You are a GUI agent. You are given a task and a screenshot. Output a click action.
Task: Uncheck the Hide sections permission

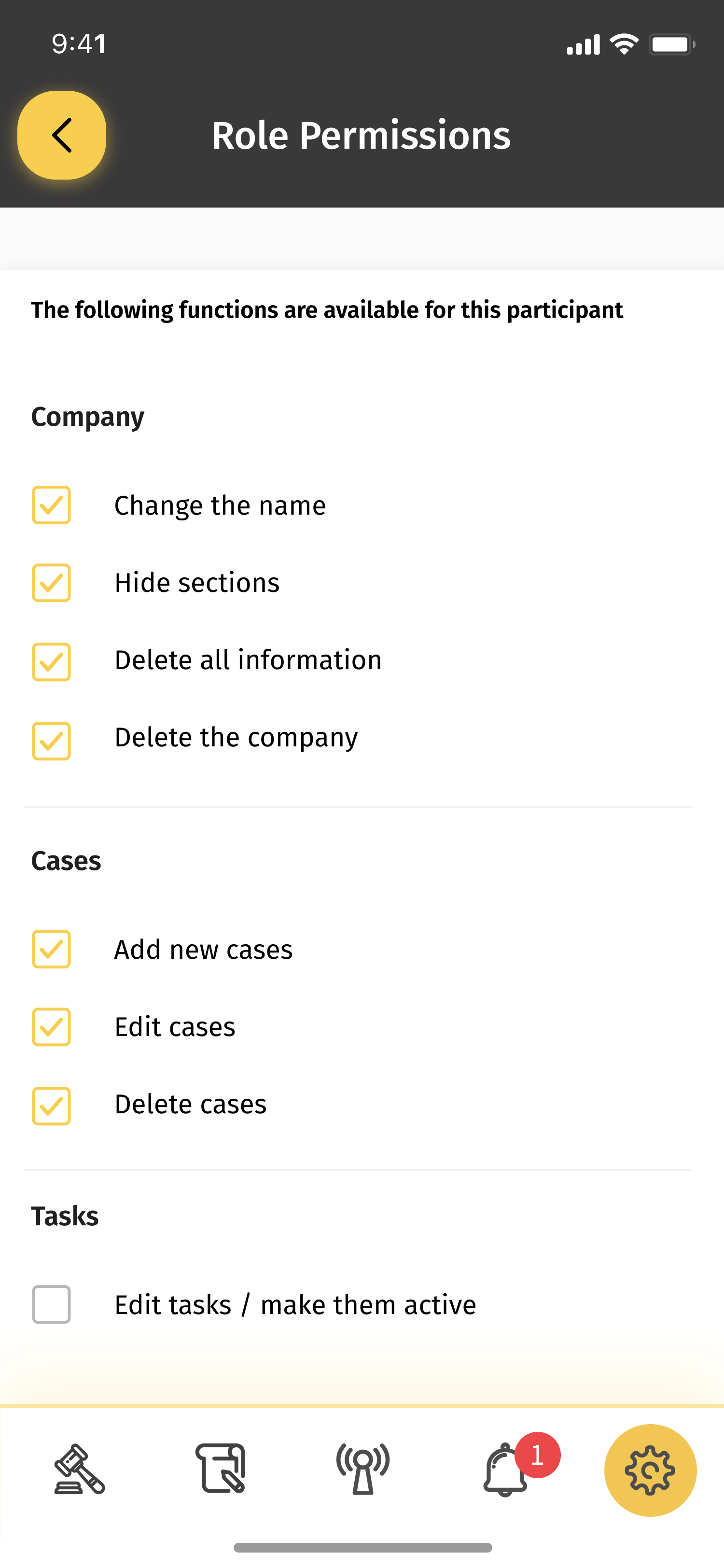(51, 583)
